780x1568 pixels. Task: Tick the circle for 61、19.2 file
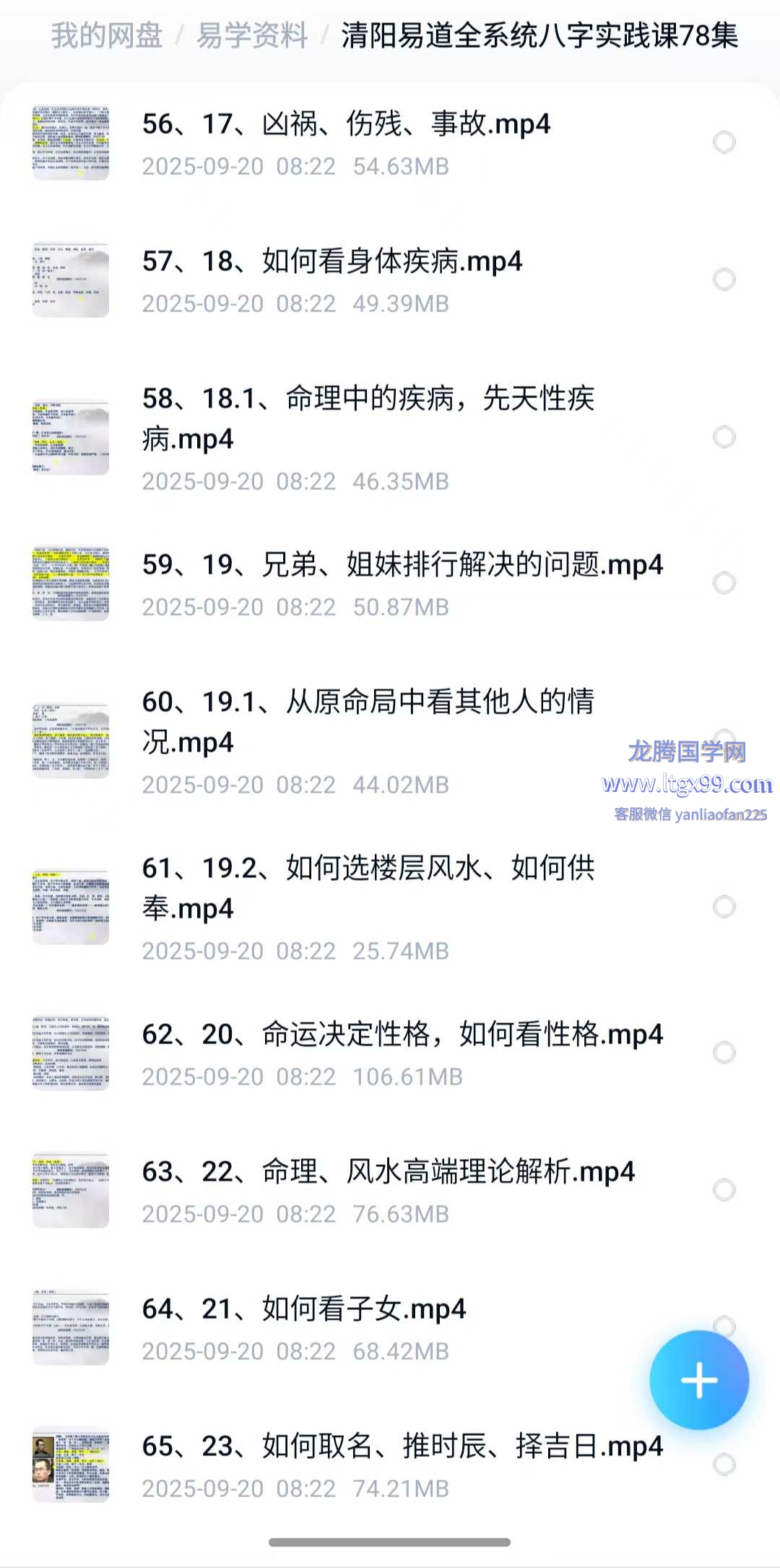(724, 907)
